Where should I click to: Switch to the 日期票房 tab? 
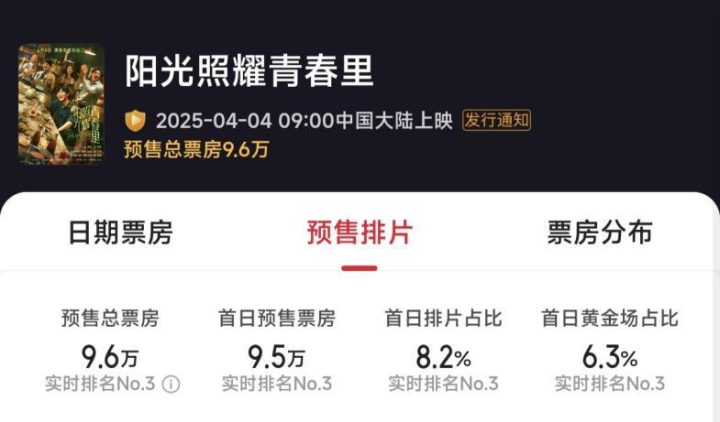(x=120, y=232)
